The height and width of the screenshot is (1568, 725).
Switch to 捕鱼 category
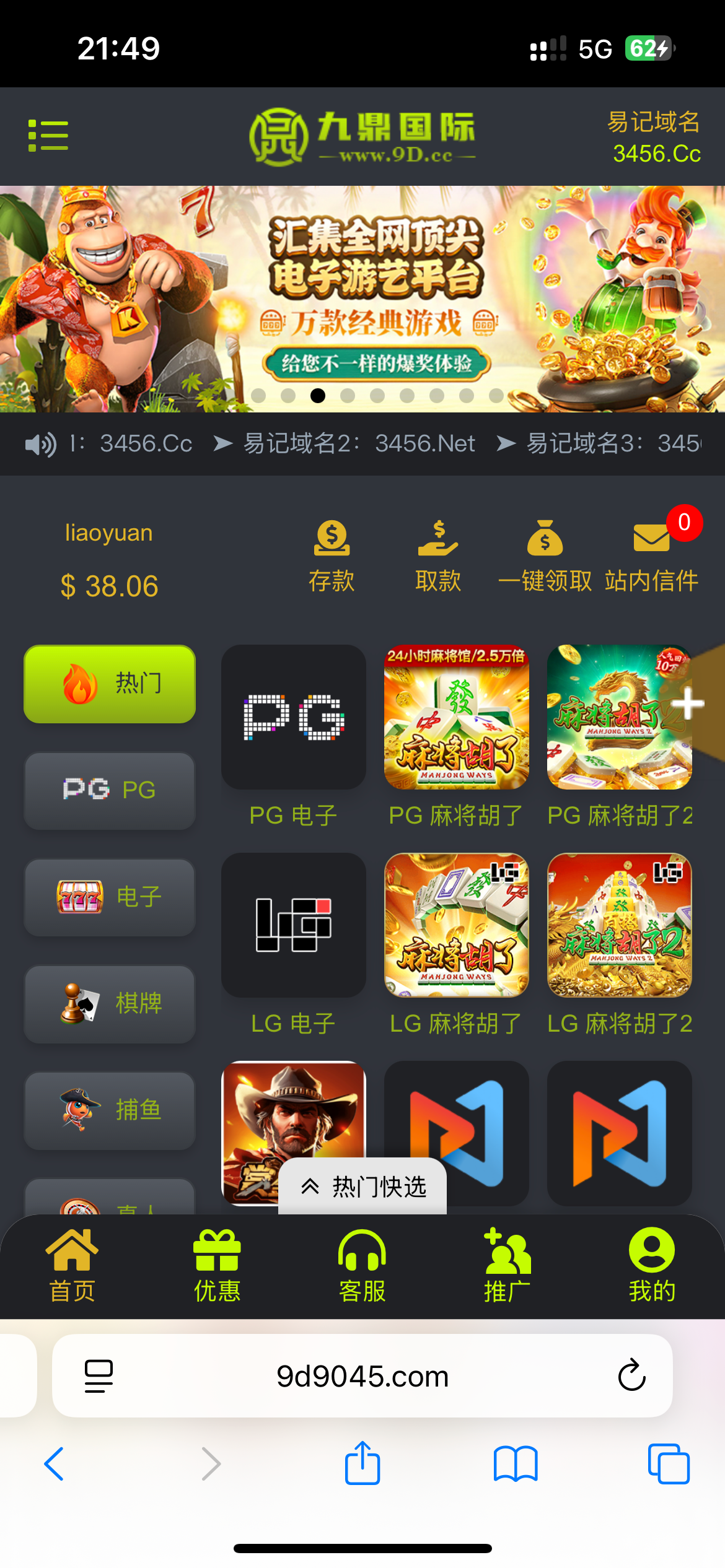tap(110, 1110)
